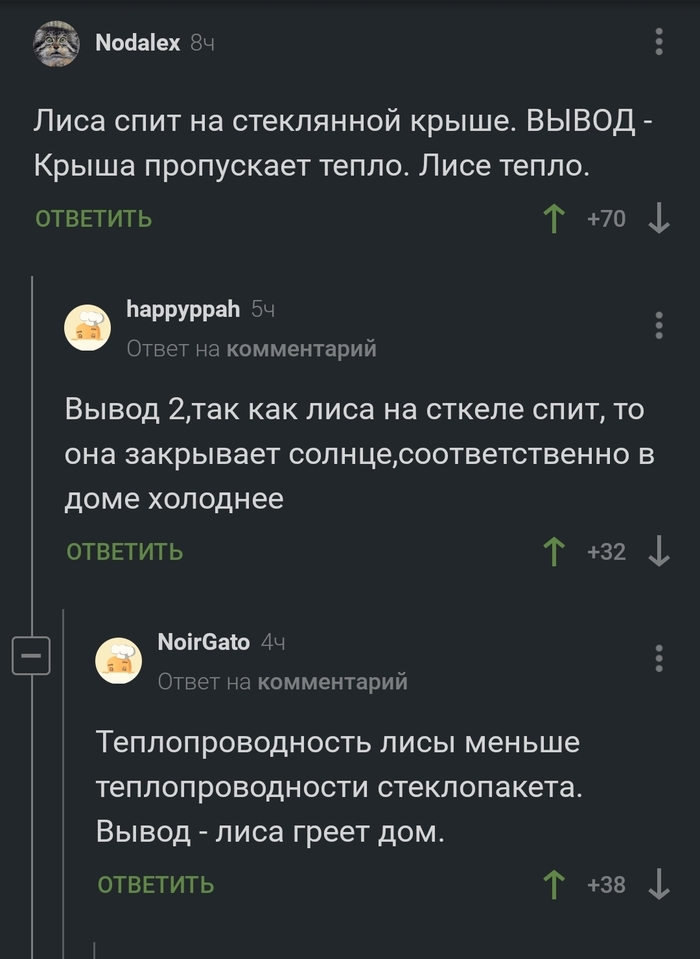Reply to happyppah's comment

click(x=125, y=551)
